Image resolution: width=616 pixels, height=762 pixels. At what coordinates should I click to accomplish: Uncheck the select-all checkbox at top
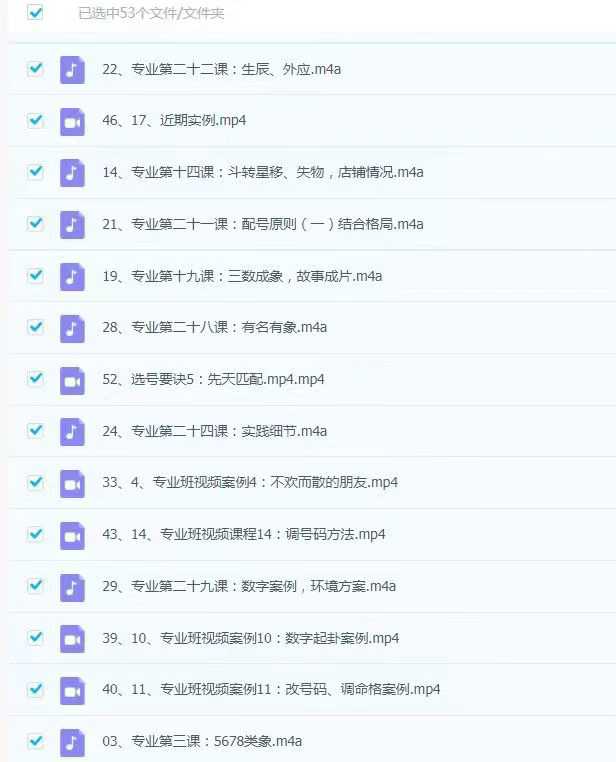(36, 13)
